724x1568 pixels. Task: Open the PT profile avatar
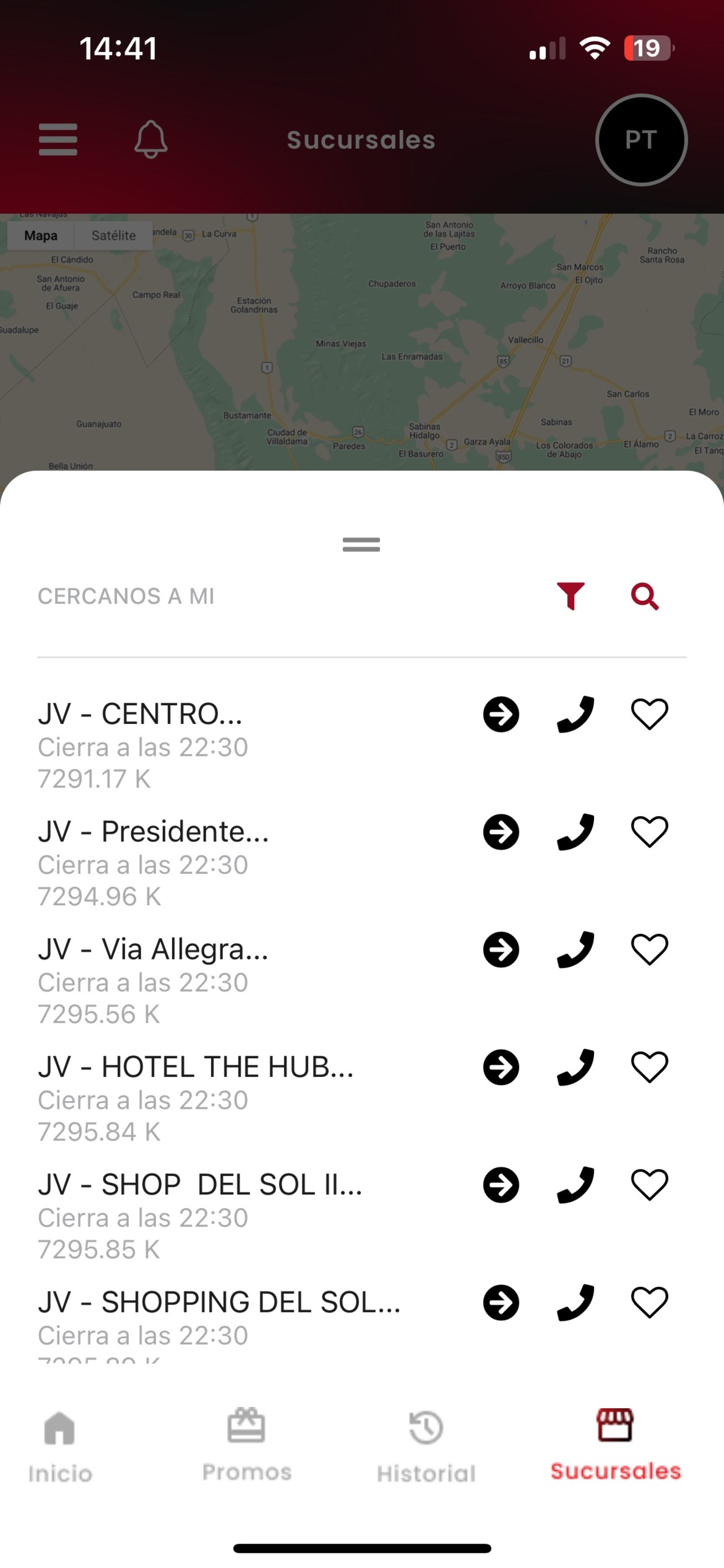[x=641, y=140]
